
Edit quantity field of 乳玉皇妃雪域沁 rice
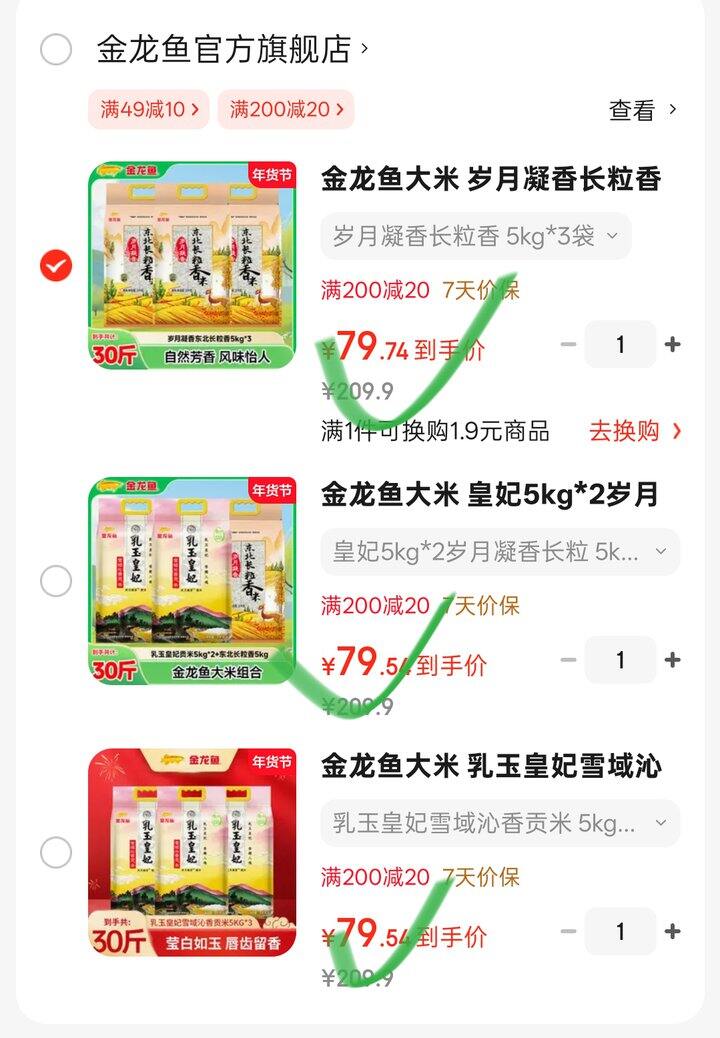(x=620, y=932)
